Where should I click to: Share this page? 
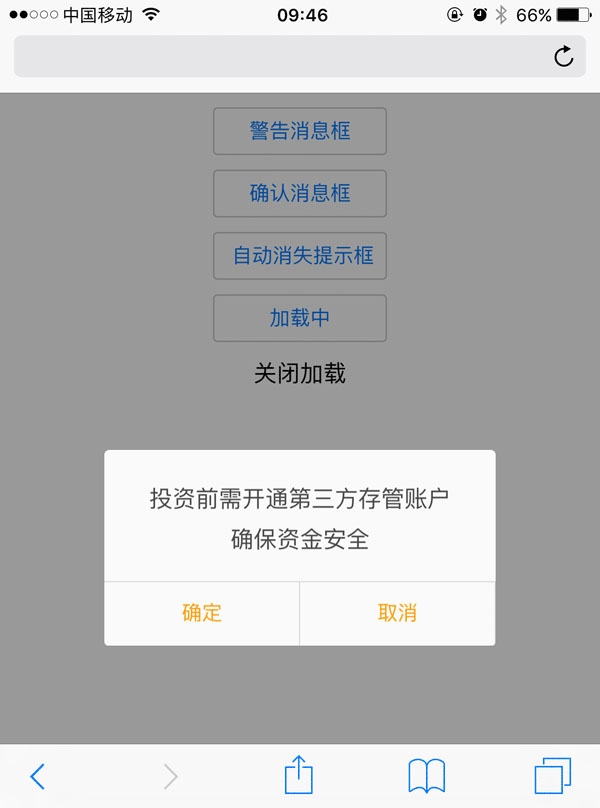[x=299, y=775]
